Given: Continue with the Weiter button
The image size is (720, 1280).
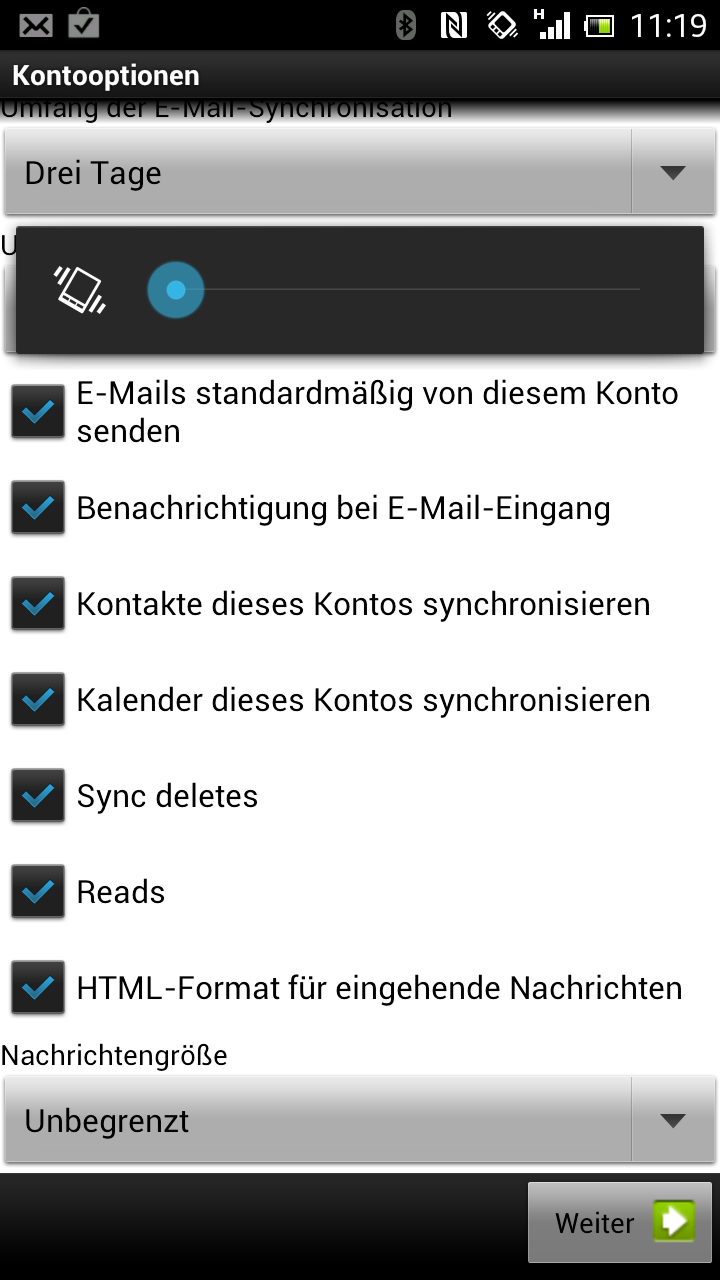Looking at the screenshot, I should (x=620, y=1222).
